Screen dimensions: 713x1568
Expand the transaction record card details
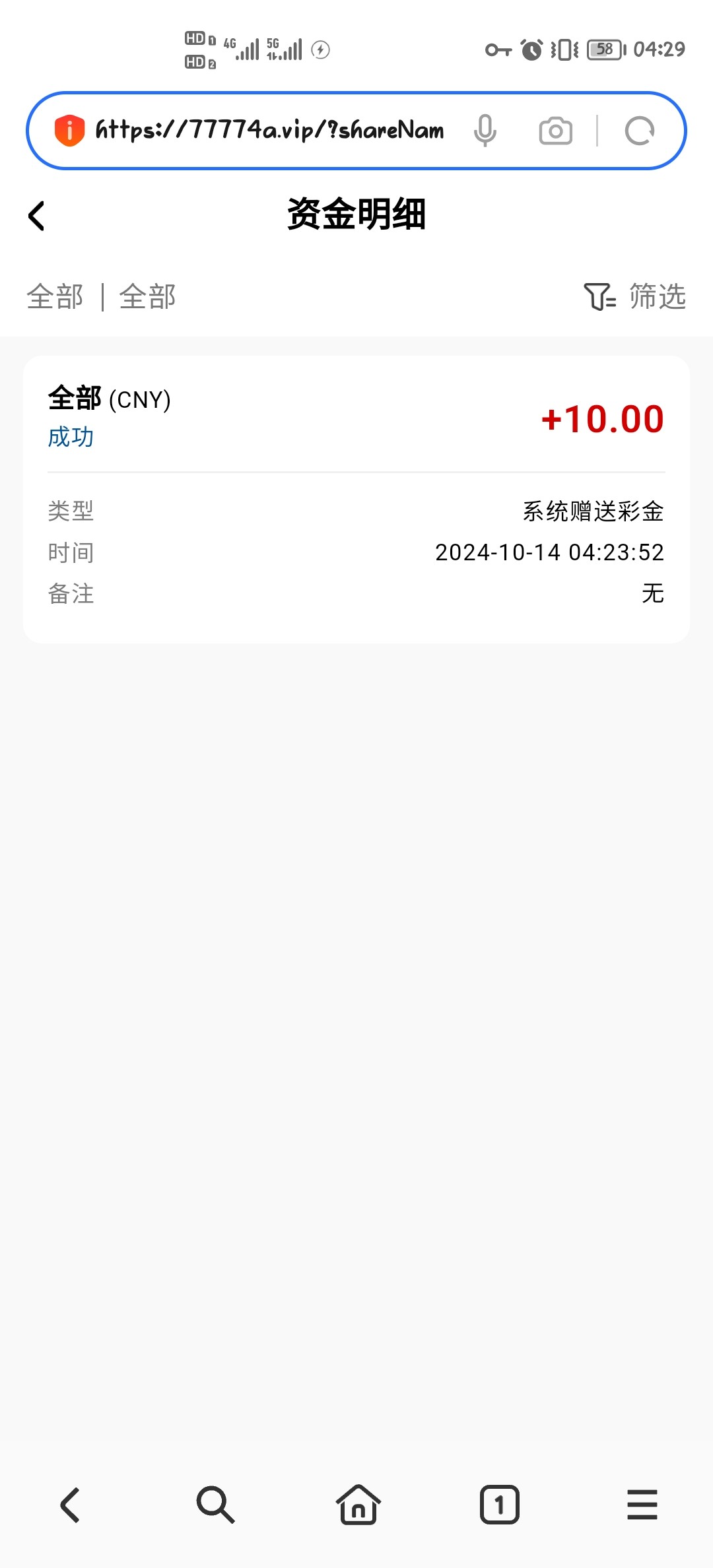356,495
